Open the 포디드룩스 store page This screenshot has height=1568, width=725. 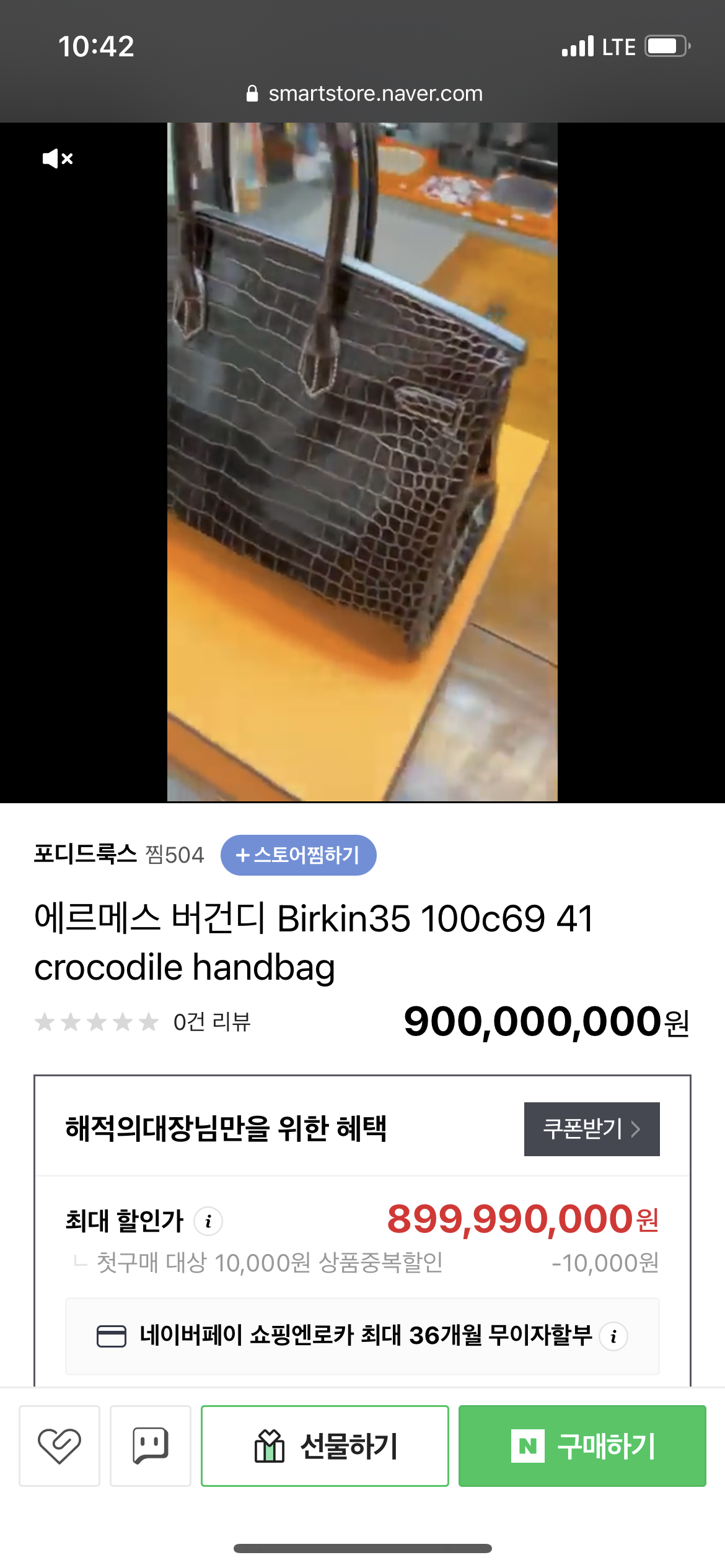point(86,855)
